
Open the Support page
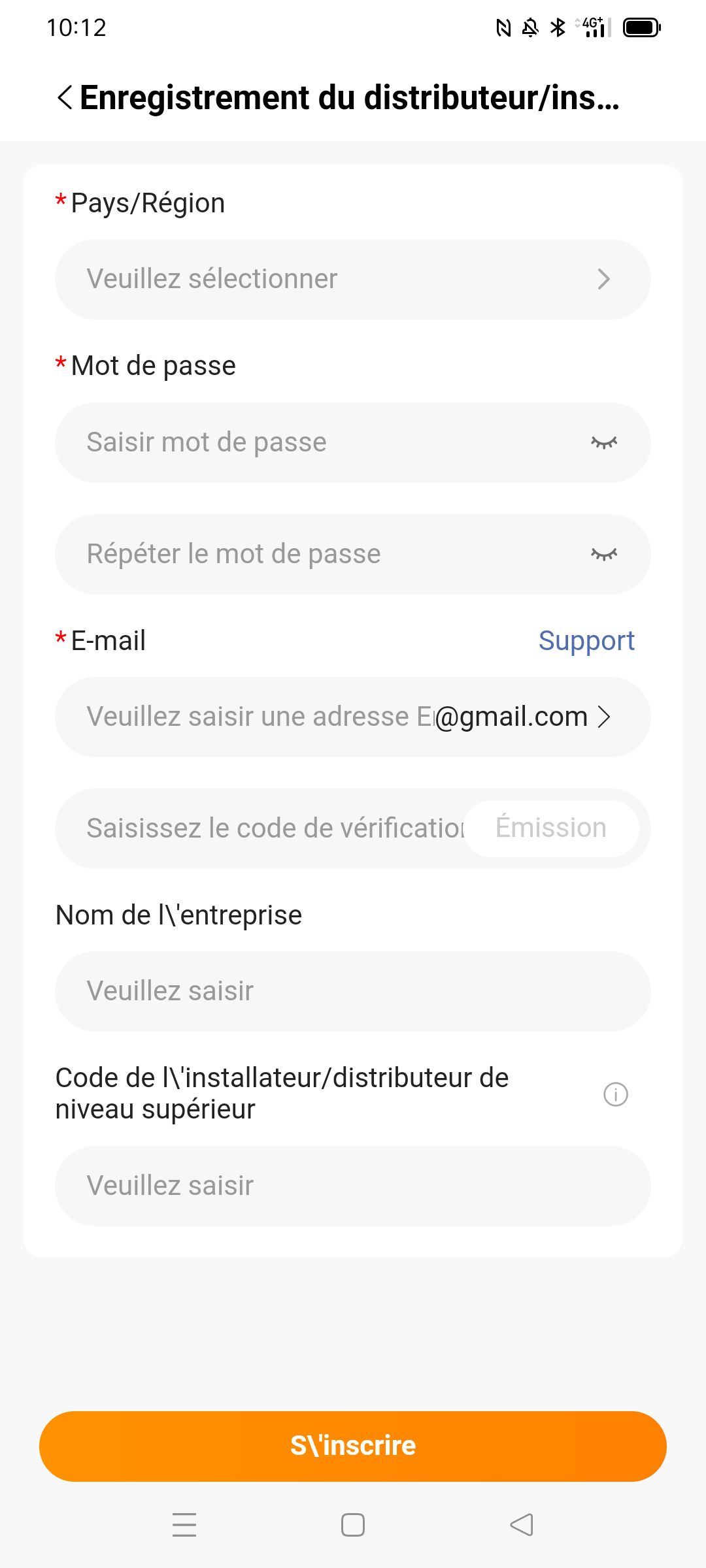pos(586,640)
